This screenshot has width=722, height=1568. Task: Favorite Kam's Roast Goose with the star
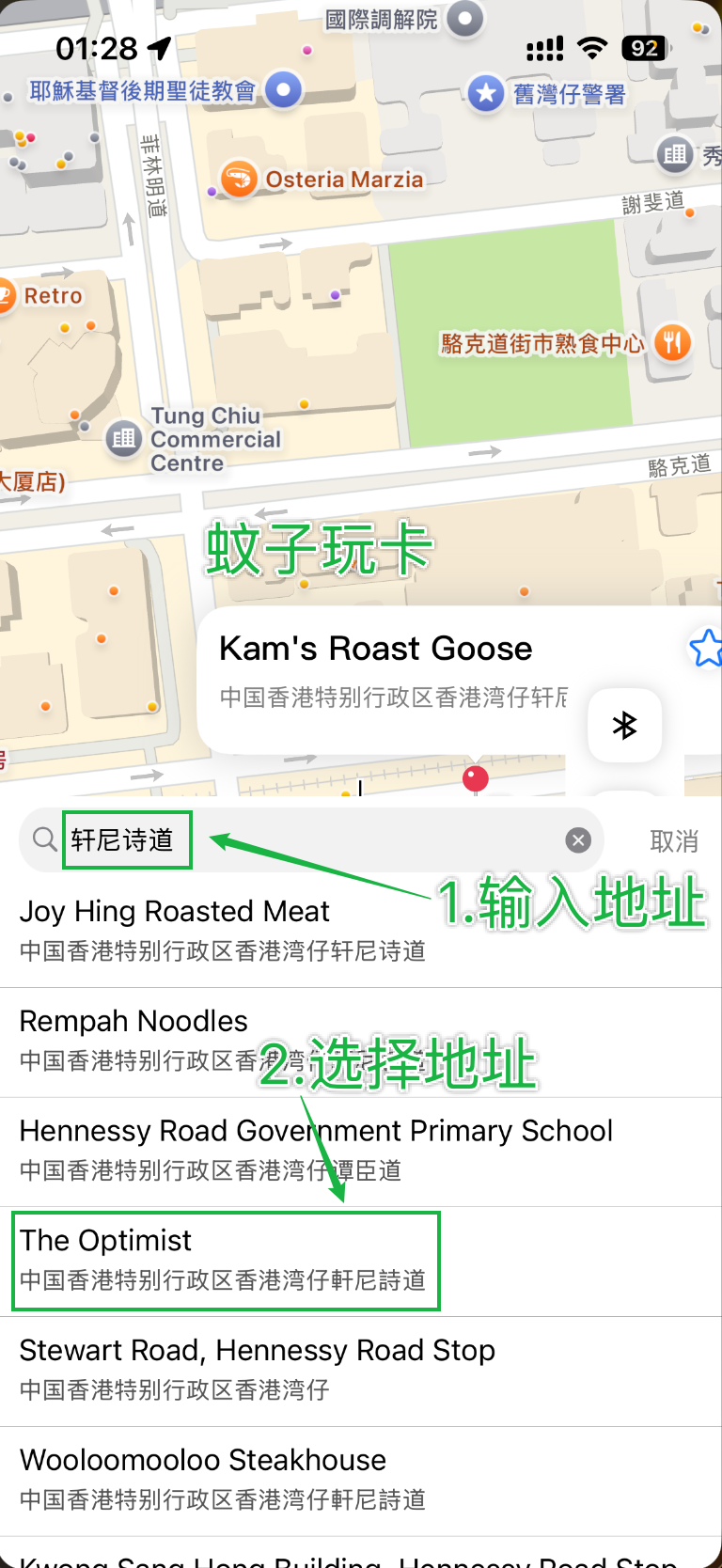(704, 649)
